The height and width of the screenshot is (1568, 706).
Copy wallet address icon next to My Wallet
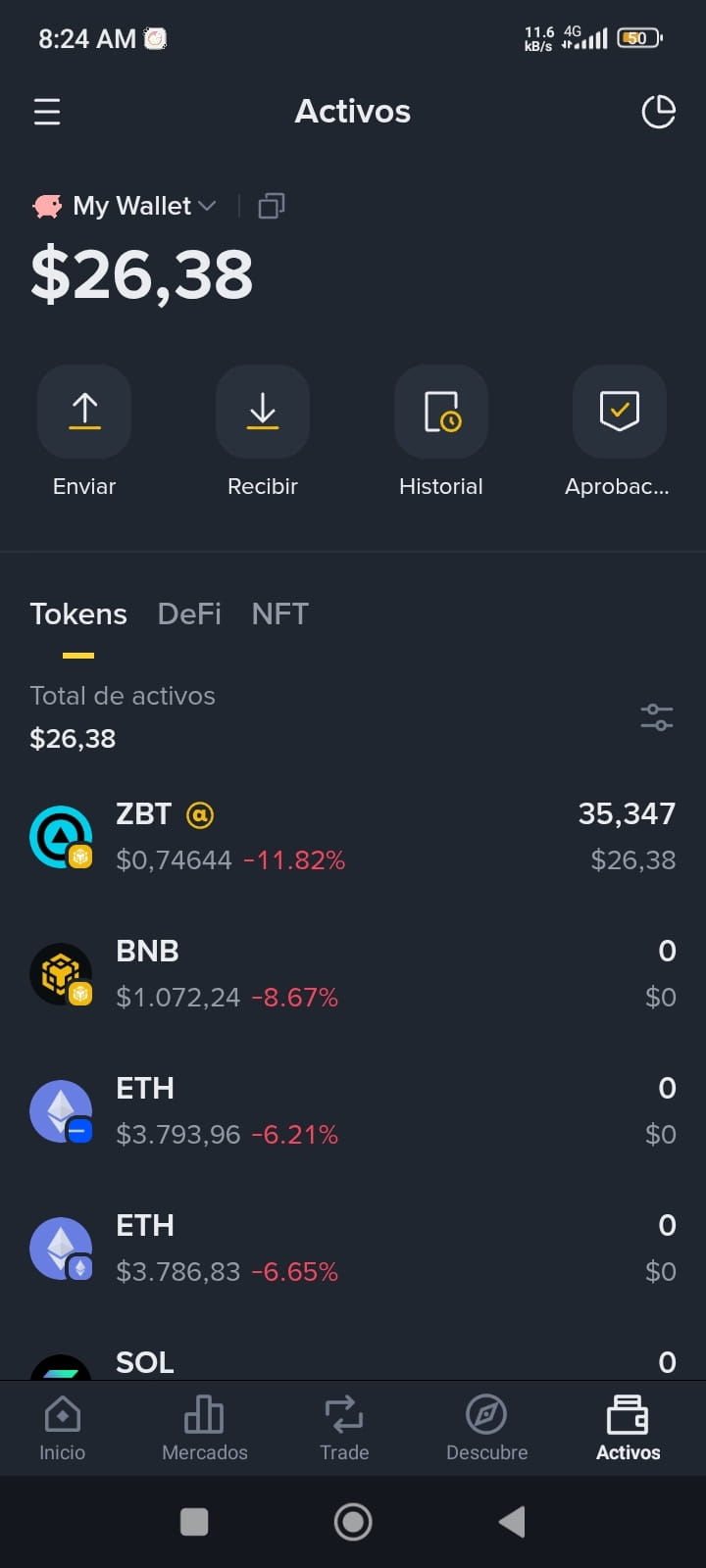tap(272, 206)
